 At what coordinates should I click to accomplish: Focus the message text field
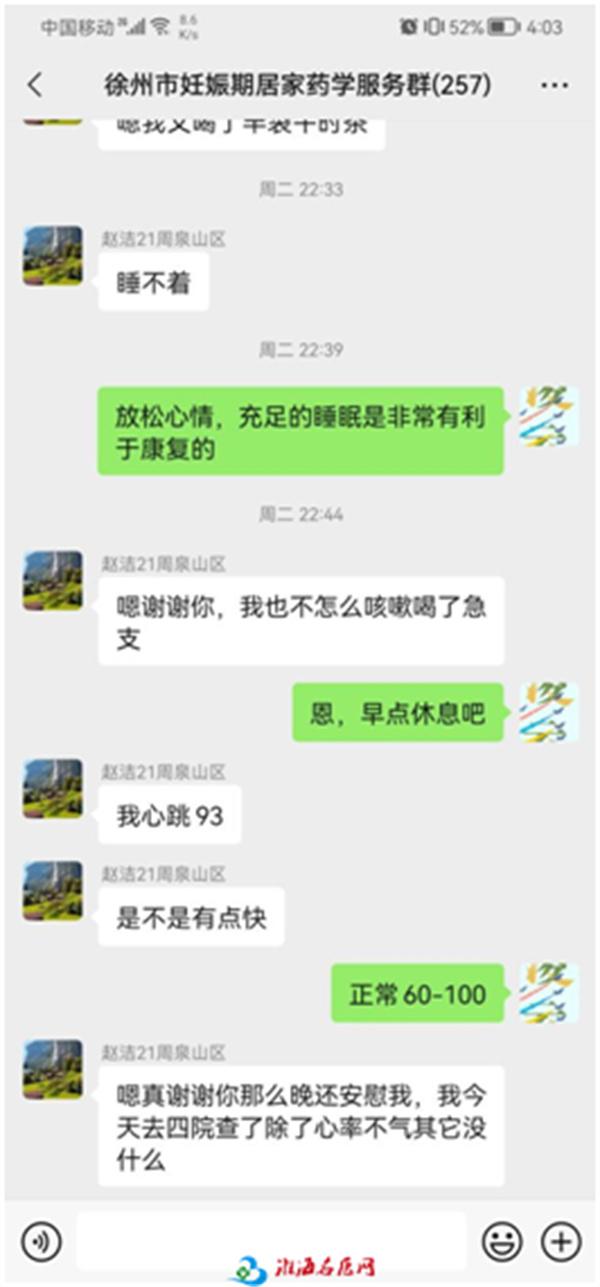click(x=270, y=1240)
